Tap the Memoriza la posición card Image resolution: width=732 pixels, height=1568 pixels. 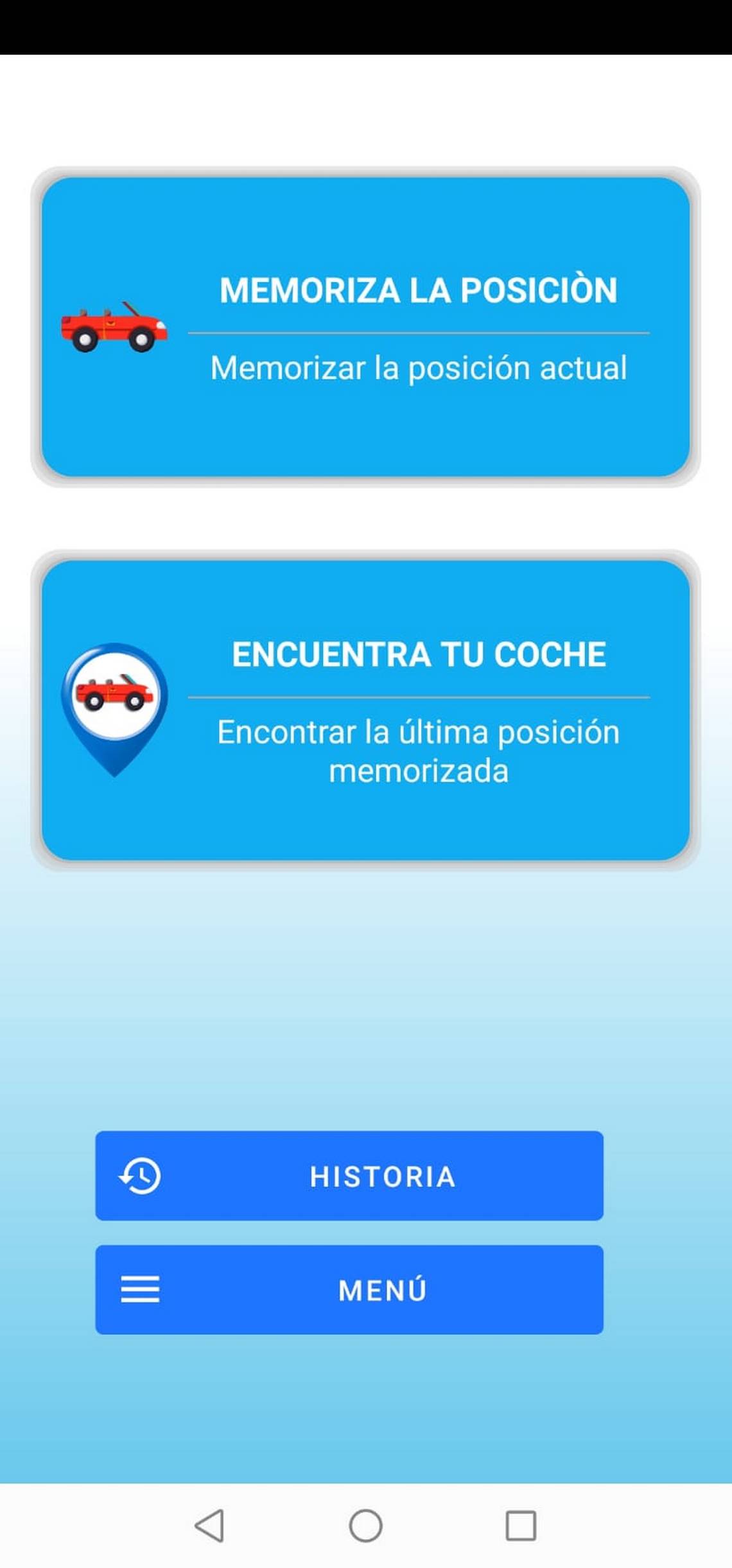[365, 327]
